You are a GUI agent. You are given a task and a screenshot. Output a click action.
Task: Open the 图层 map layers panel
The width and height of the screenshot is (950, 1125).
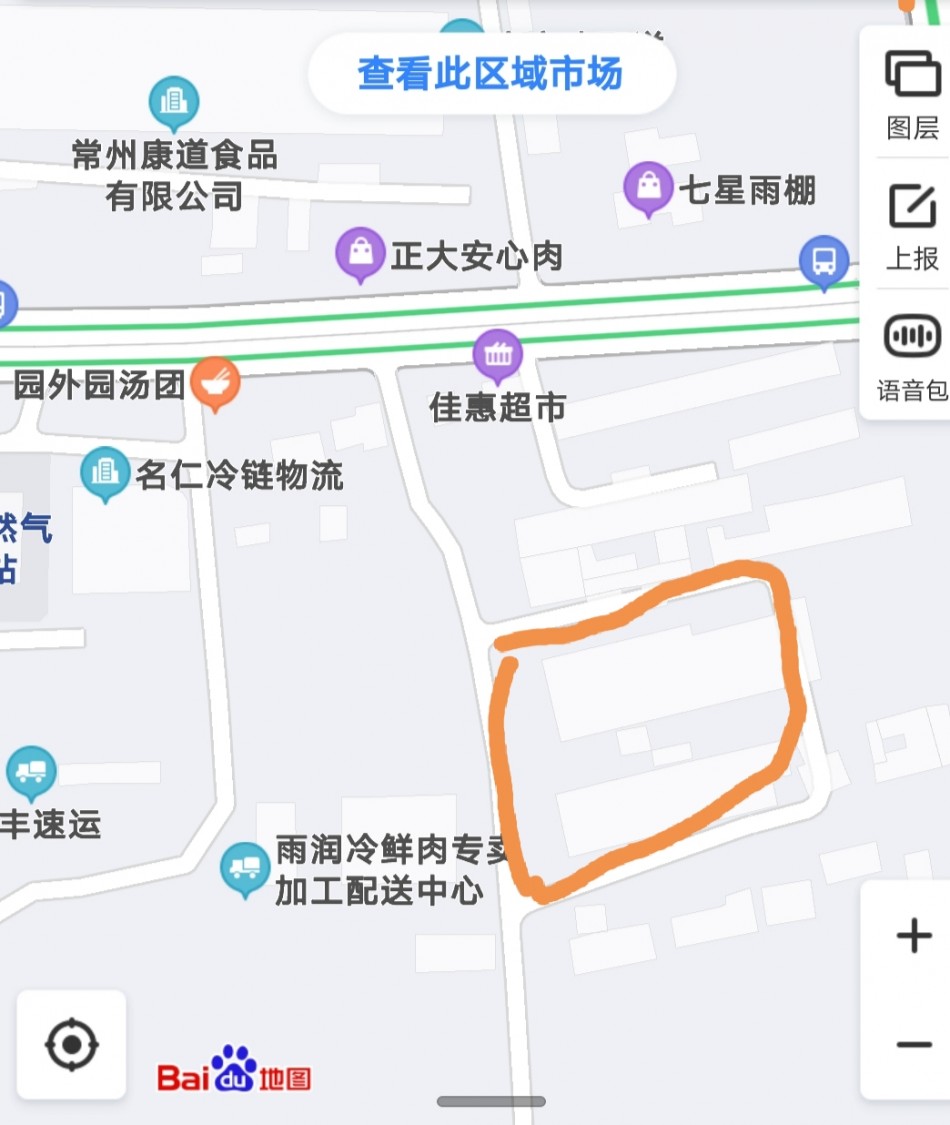click(912, 93)
